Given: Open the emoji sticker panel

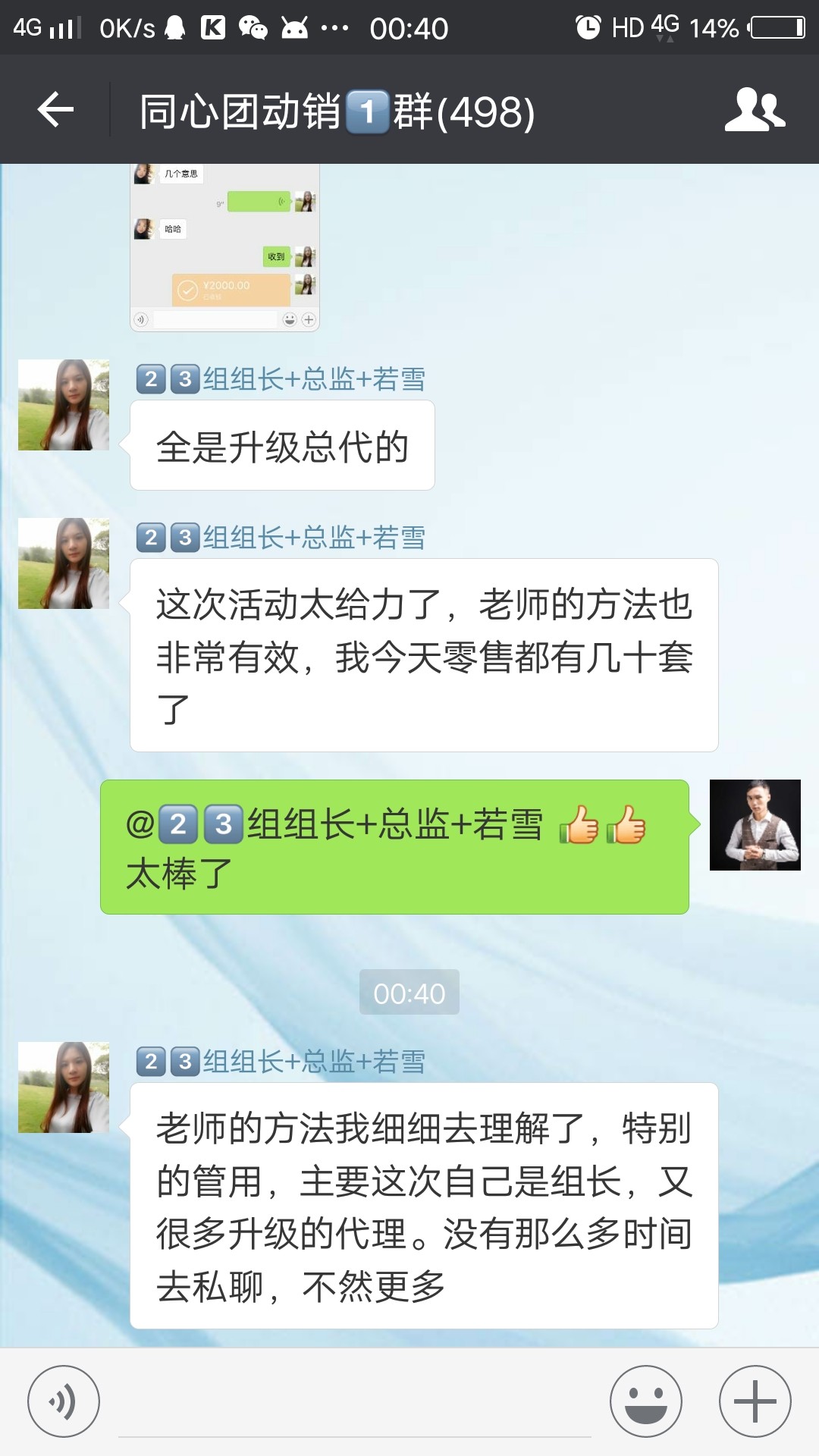Looking at the screenshot, I should (x=646, y=1401).
